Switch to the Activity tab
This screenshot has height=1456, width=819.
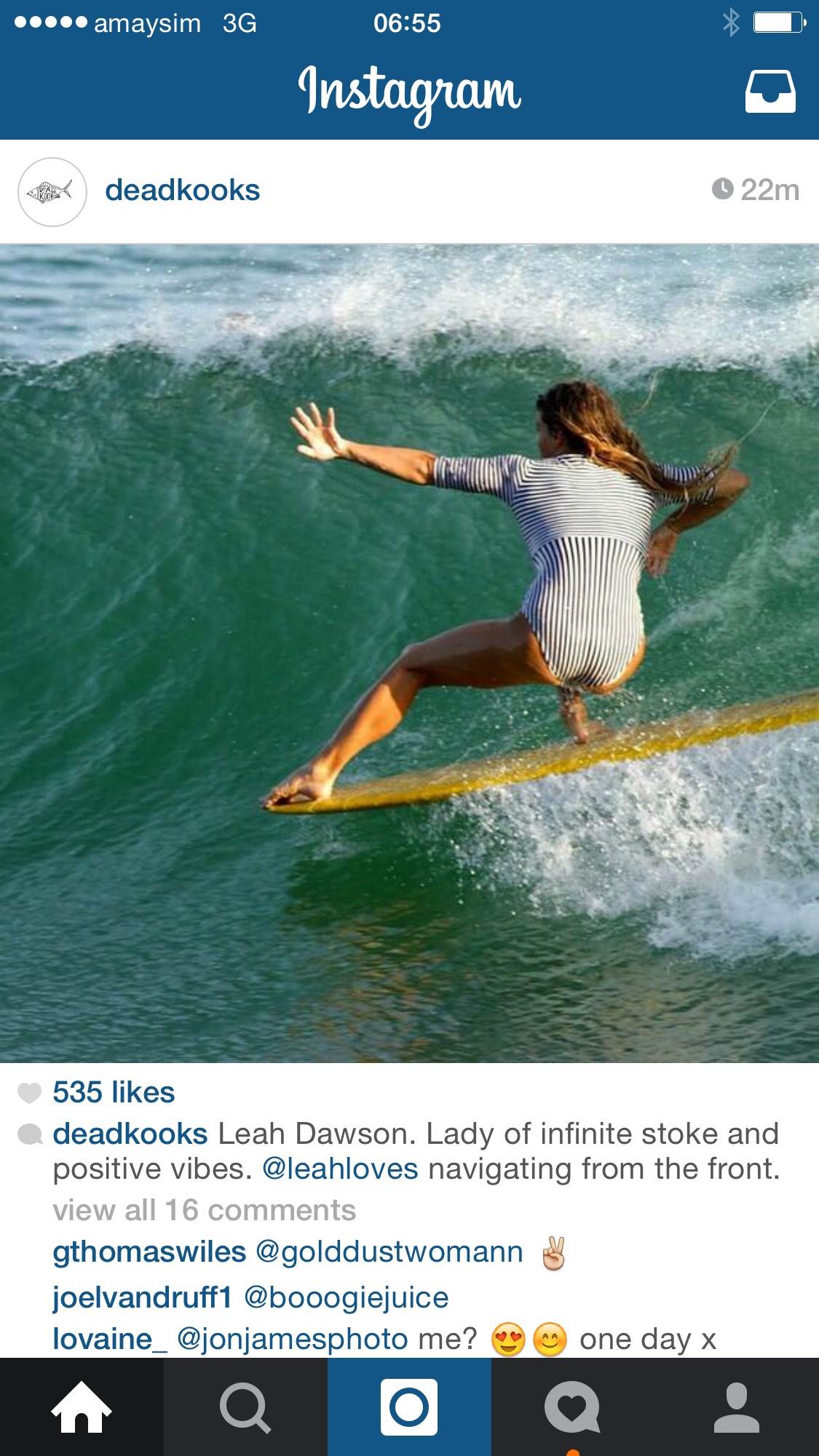coord(573,1407)
